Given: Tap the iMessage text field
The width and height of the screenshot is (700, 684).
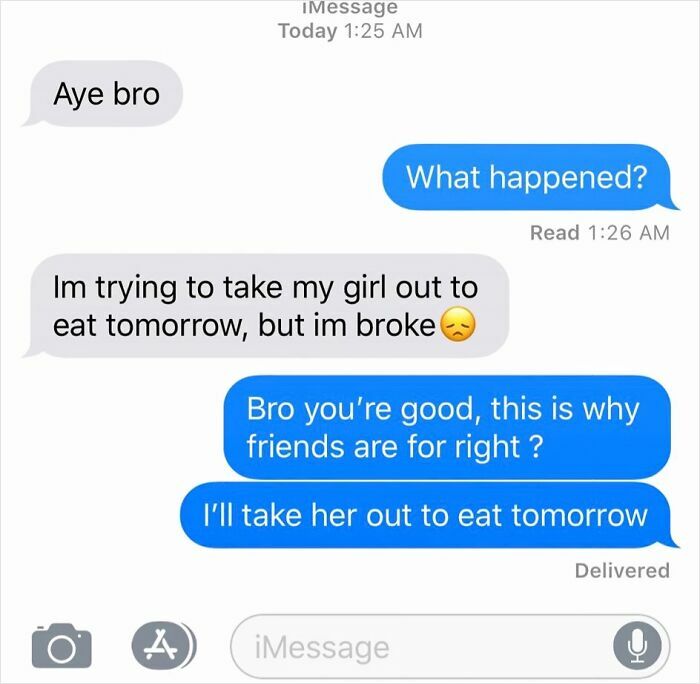Looking at the screenshot, I should coord(420,647).
